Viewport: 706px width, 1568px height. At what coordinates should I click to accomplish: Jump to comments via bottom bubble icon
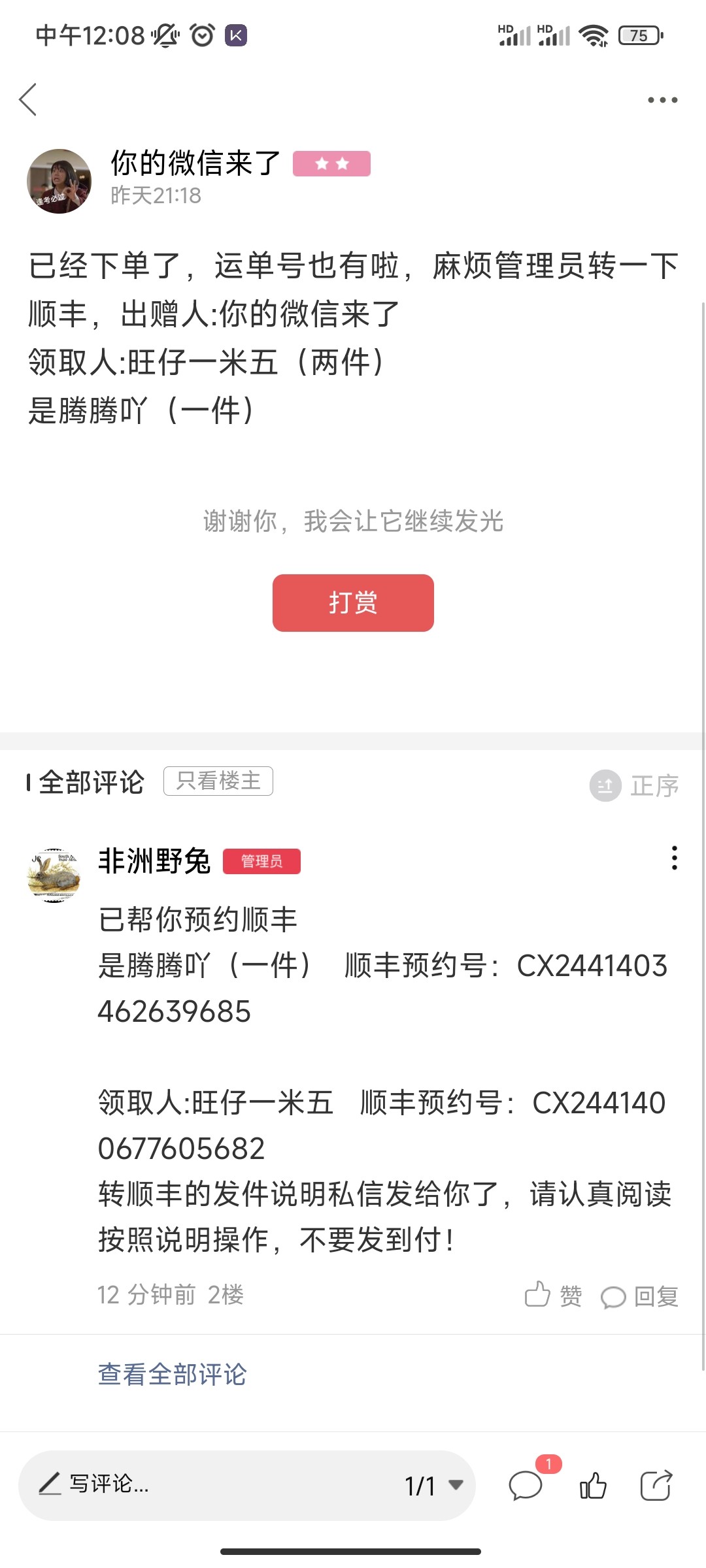tap(526, 1486)
